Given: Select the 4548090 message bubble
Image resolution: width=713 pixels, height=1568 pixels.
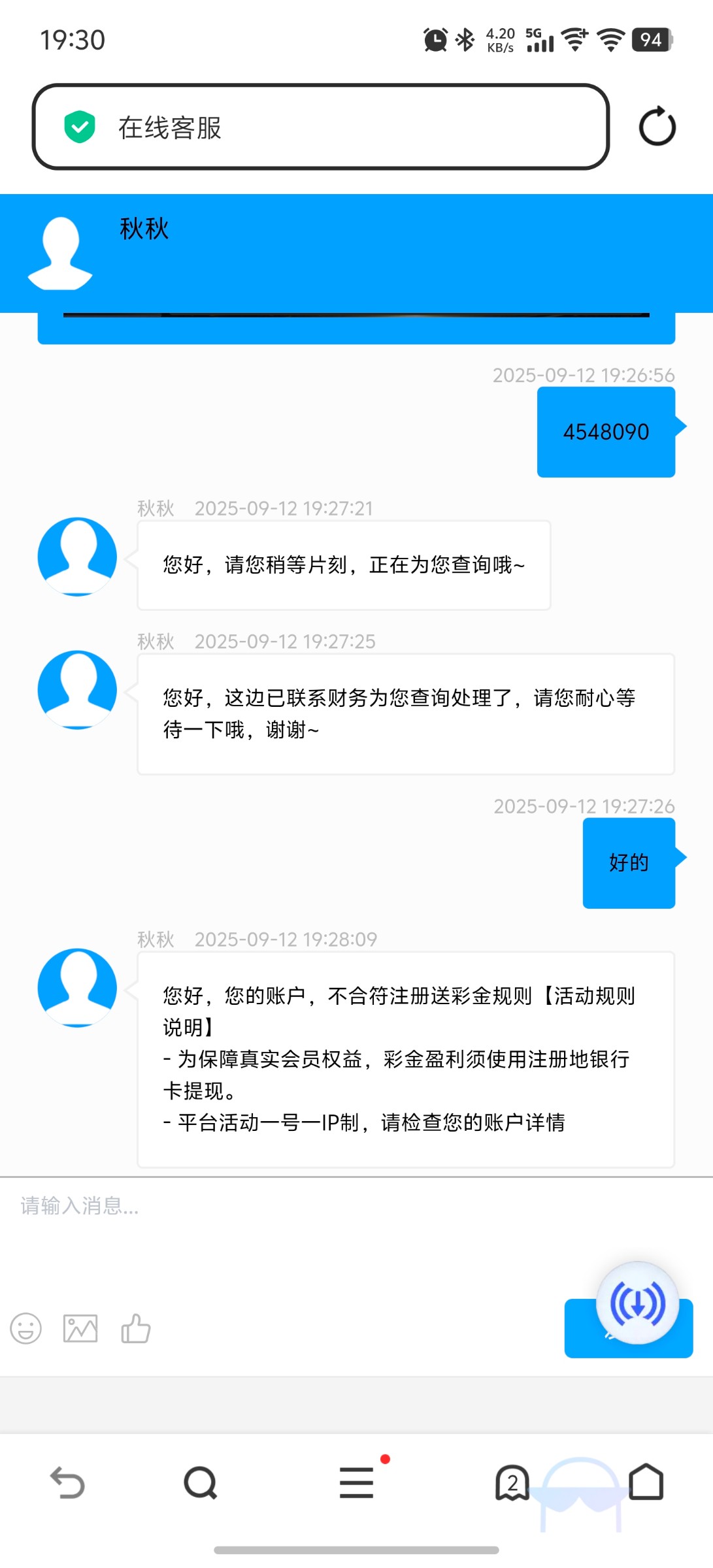Looking at the screenshot, I should pos(605,431).
